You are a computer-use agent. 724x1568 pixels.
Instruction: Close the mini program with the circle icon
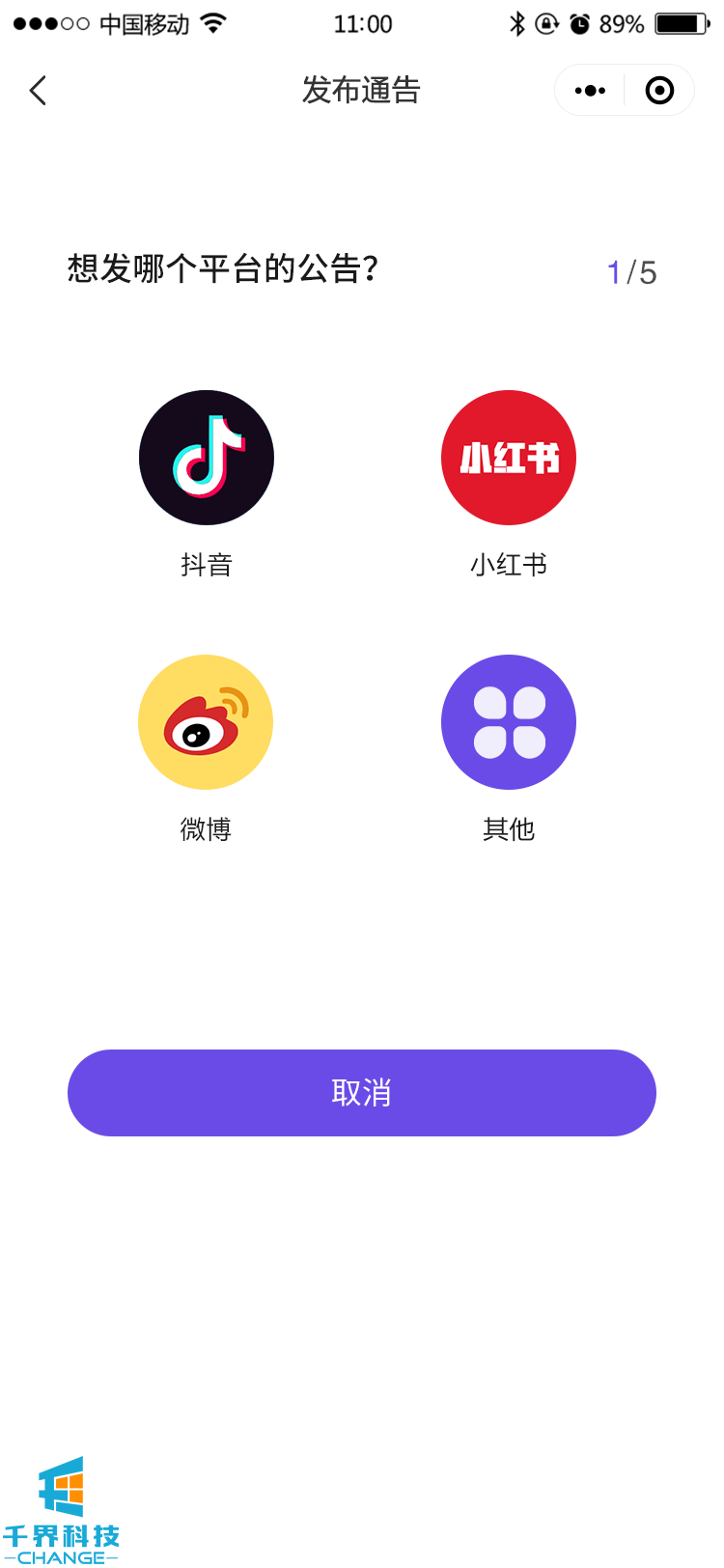659,91
